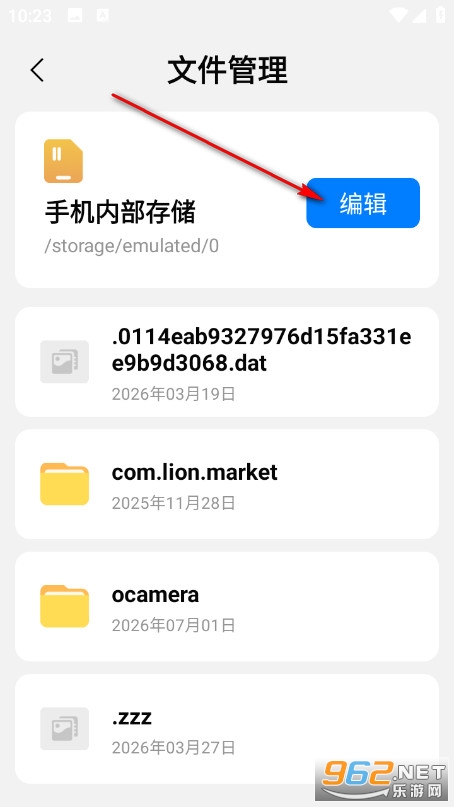Open the ocamera folder
This screenshot has height=807, width=454.
(227, 606)
